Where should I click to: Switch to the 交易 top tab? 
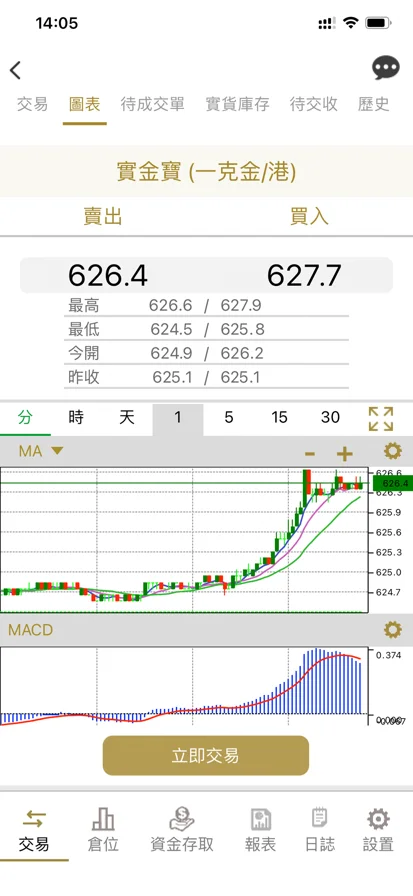pos(33,104)
